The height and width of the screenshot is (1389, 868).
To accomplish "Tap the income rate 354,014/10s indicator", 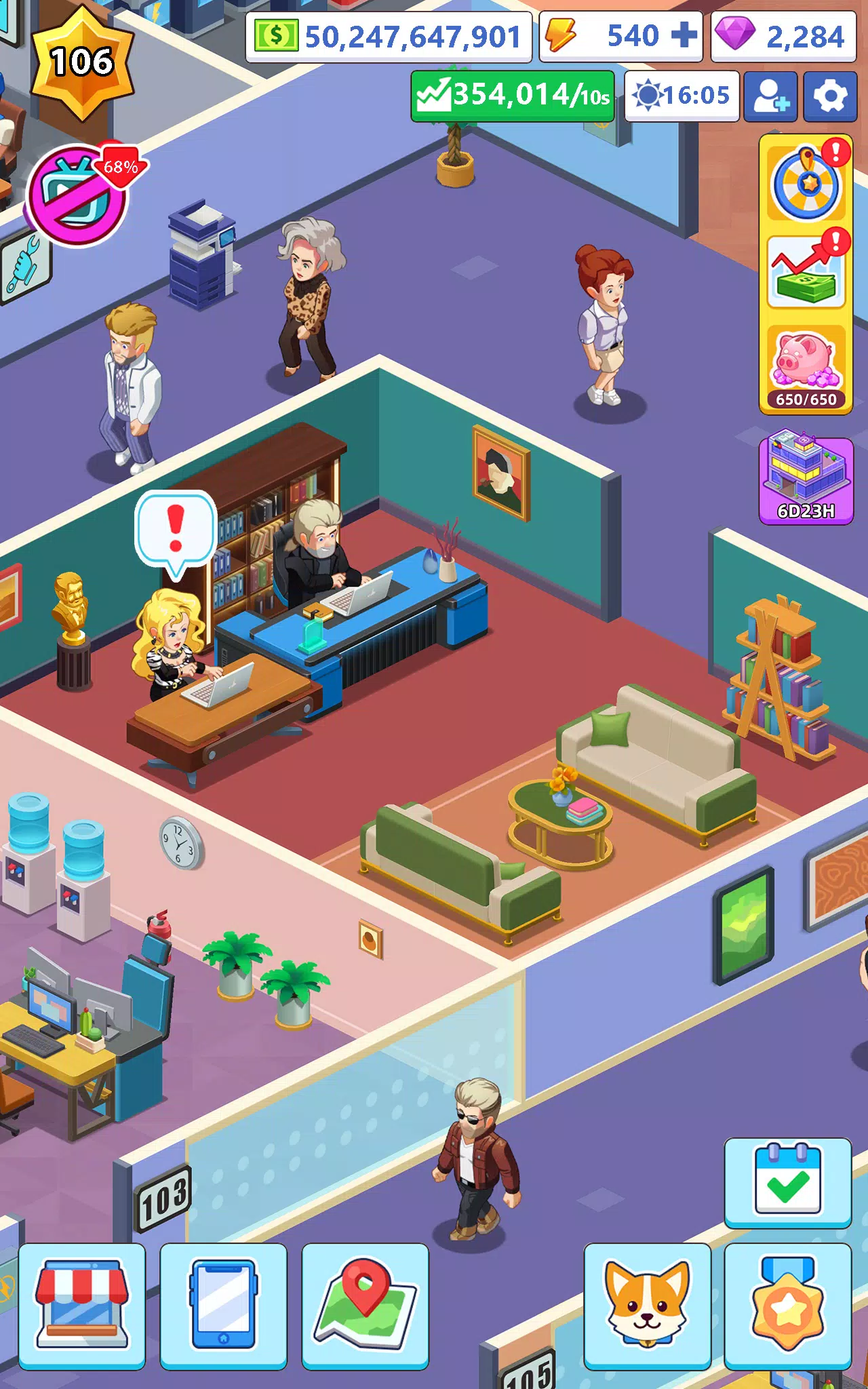I will pyautogui.click(x=513, y=96).
